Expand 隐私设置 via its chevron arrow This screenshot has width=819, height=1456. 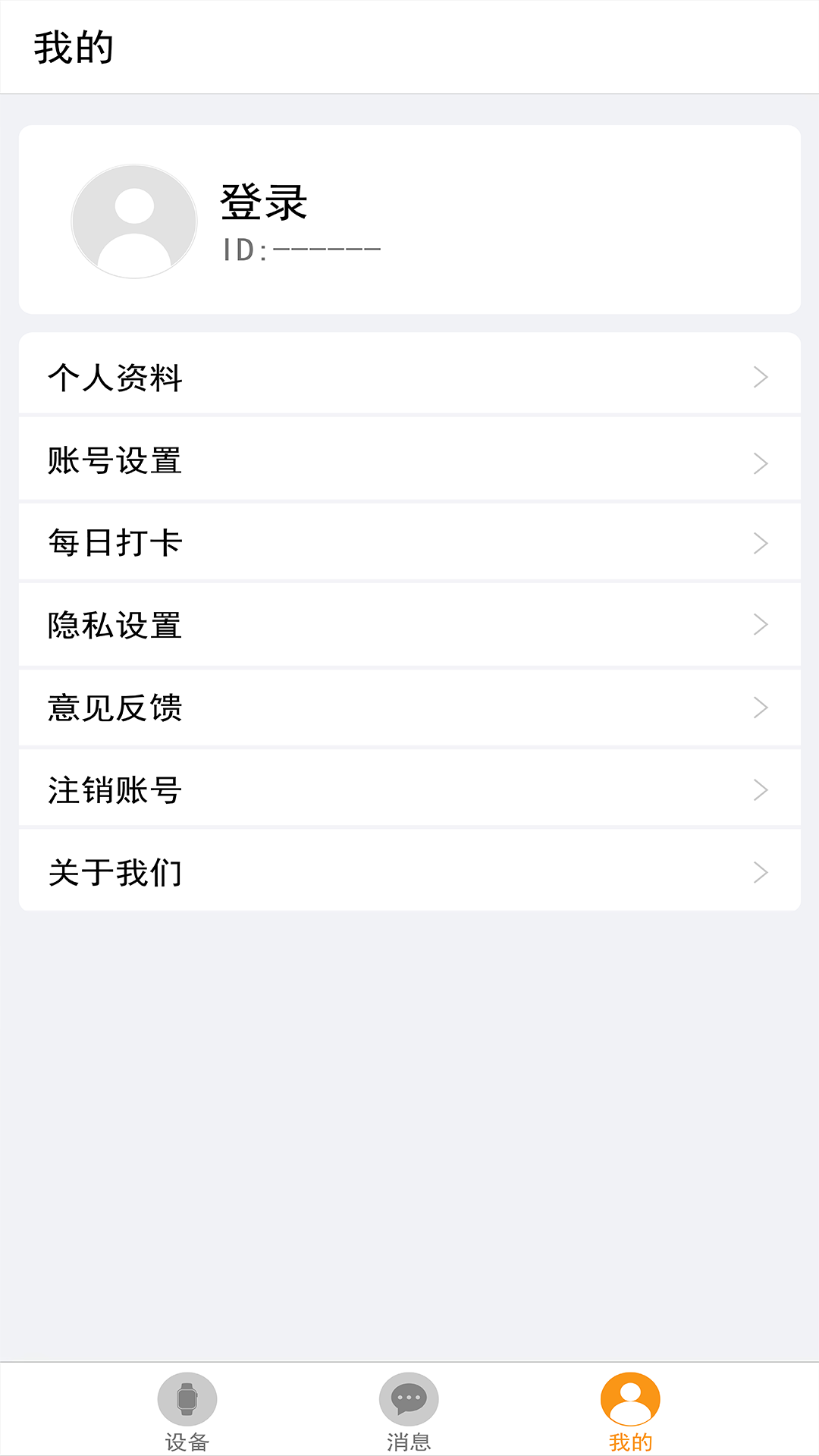pyautogui.click(x=761, y=625)
